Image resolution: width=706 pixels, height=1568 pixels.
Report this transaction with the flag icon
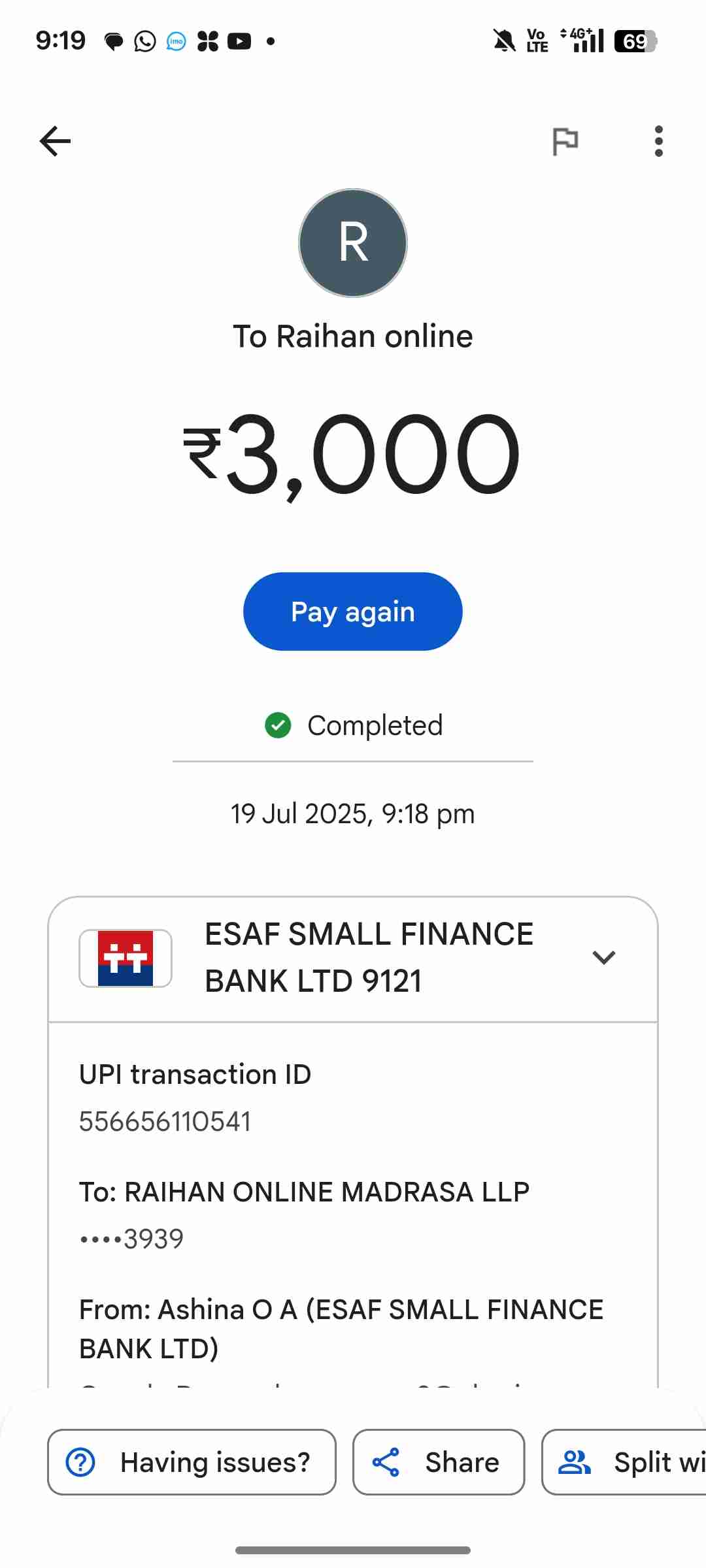(565, 141)
